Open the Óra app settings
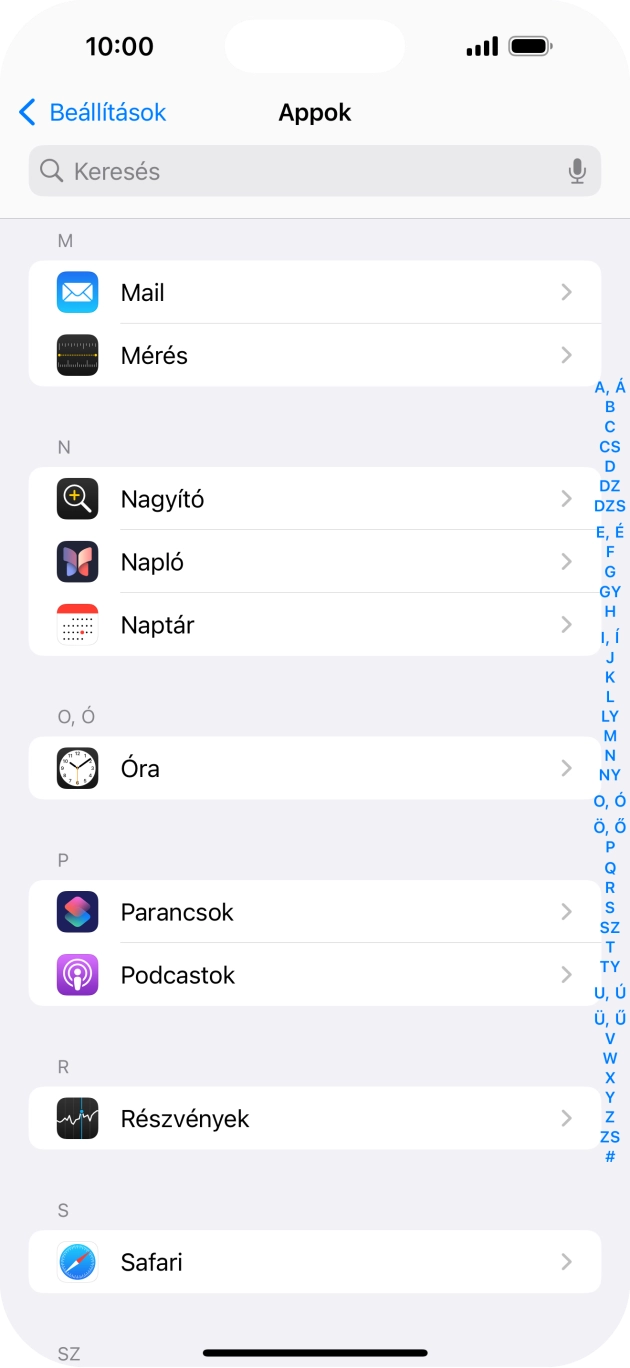630x1368 pixels. (x=314, y=768)
